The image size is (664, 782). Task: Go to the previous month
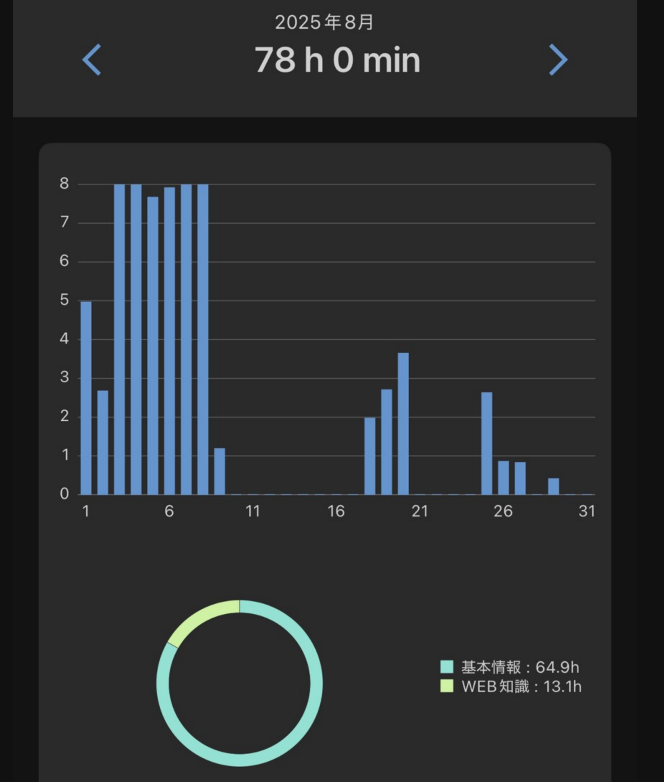click(x=92, y=60)
